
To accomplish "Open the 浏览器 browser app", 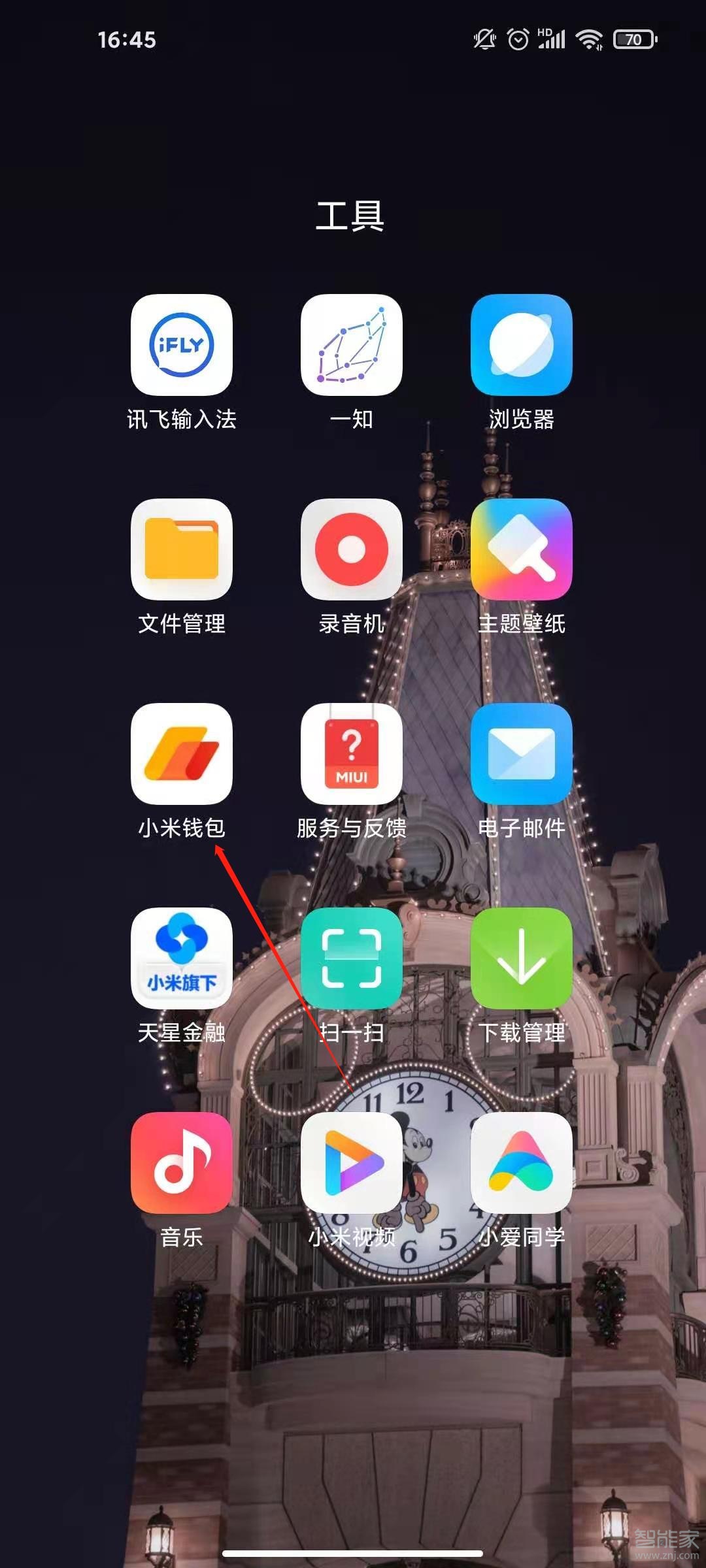I will coord(522,345).
